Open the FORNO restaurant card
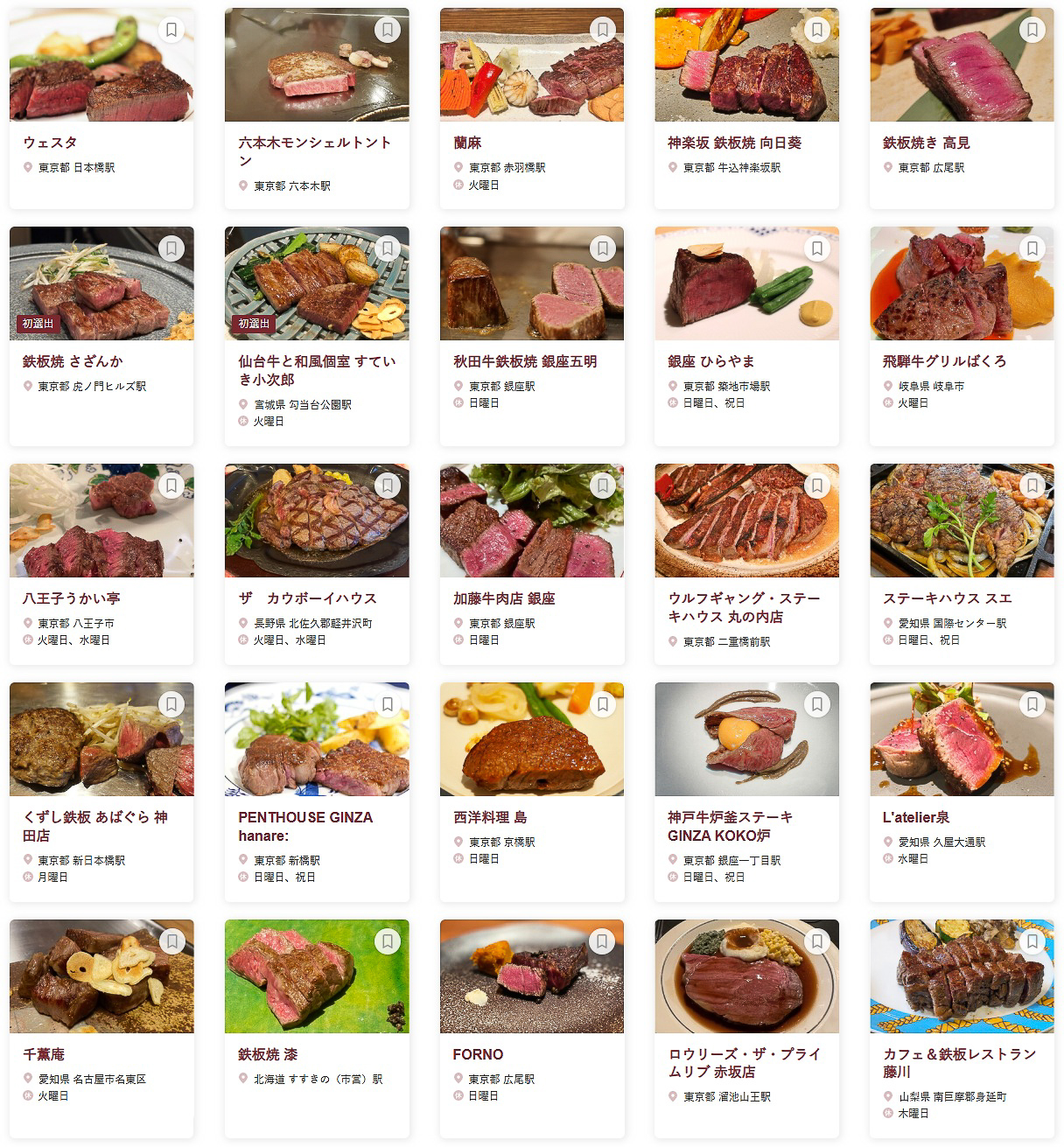 tap(479, 1054)
